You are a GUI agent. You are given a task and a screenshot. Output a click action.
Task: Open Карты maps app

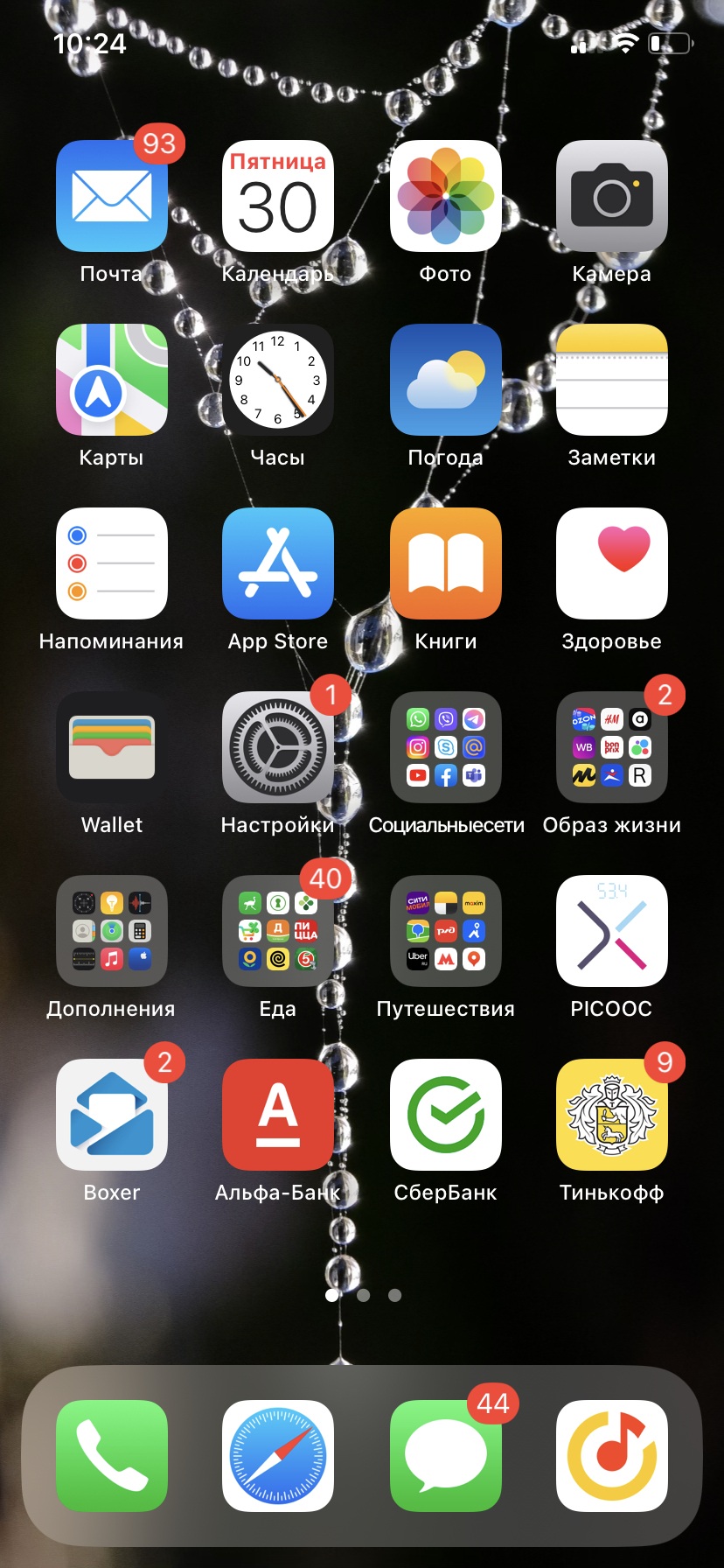click(112, 380)
